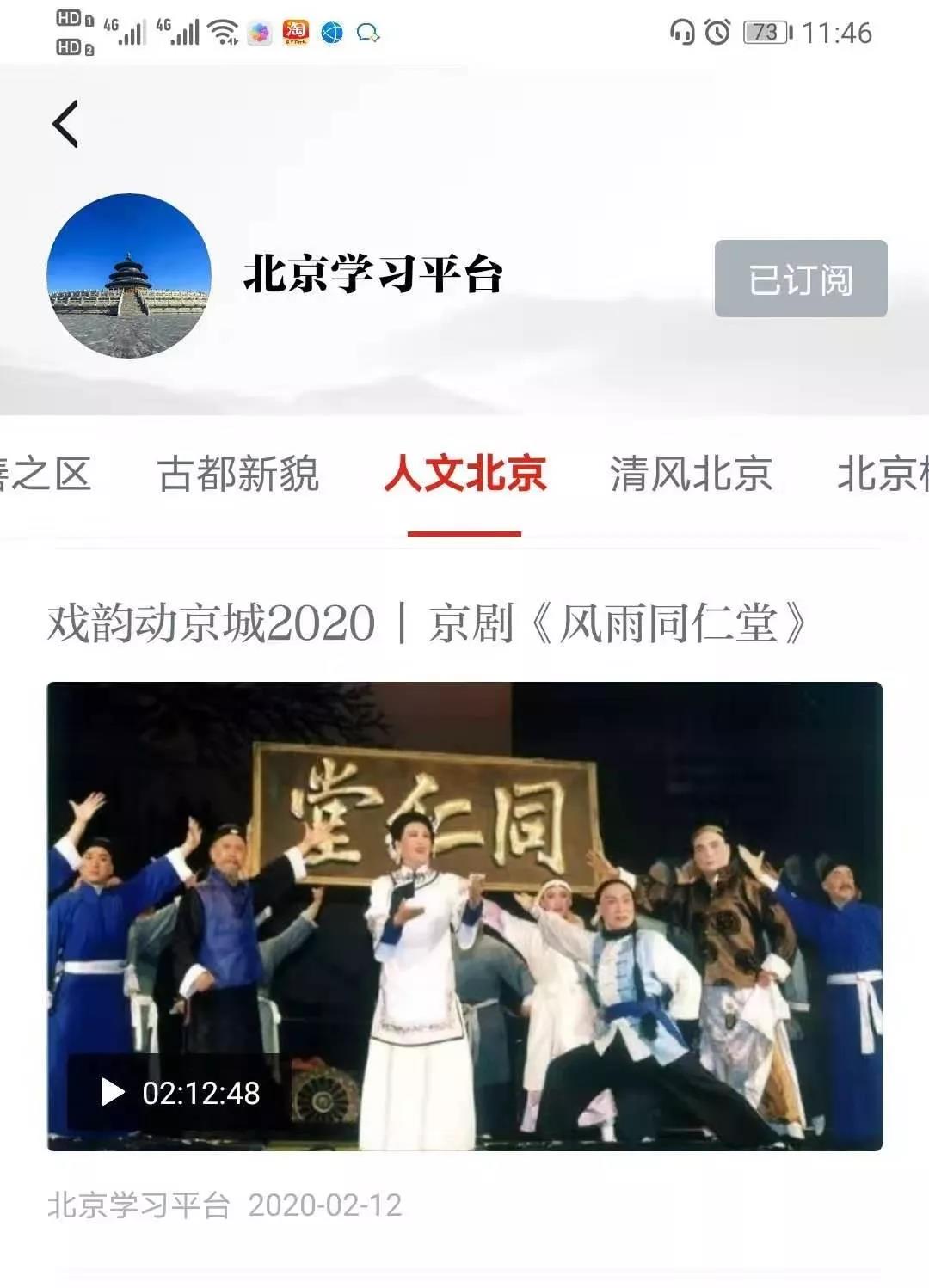Open the 北京学习平台 profile avatar
This screenshot has height=1288, width=929.
click(x=129, y=276)
